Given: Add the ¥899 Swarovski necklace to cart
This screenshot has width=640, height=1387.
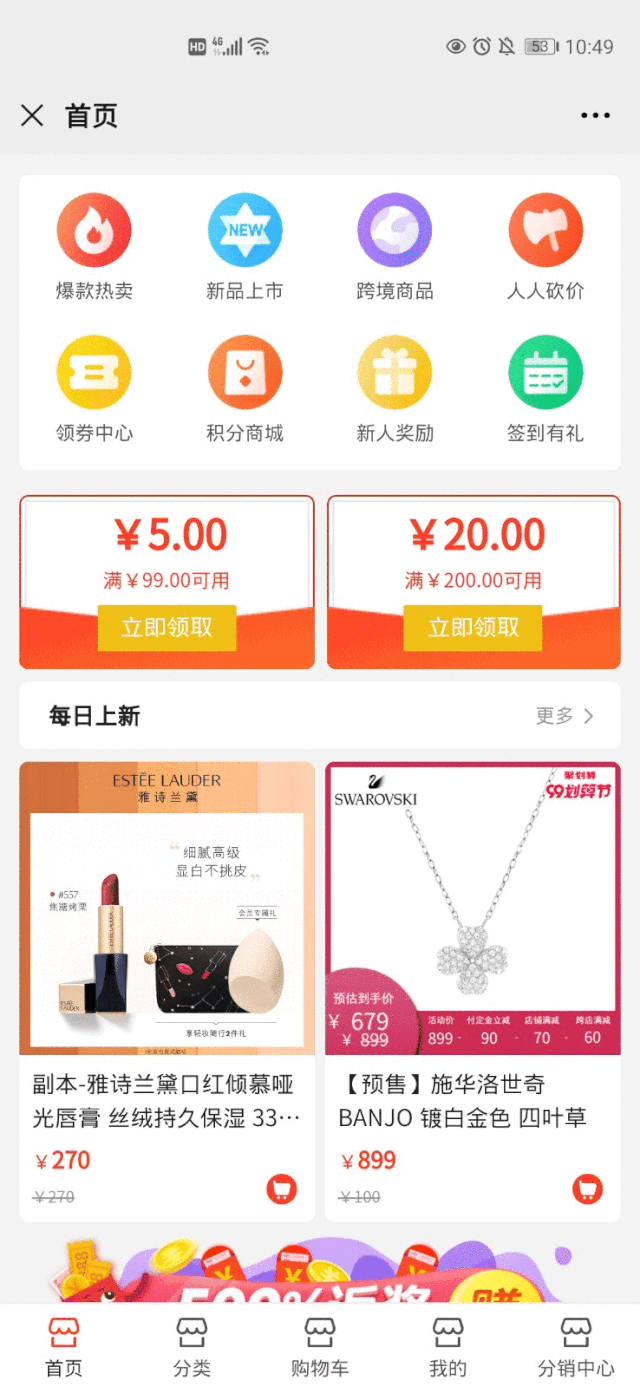Looking at the screenshot, I should coord(587,1189).
